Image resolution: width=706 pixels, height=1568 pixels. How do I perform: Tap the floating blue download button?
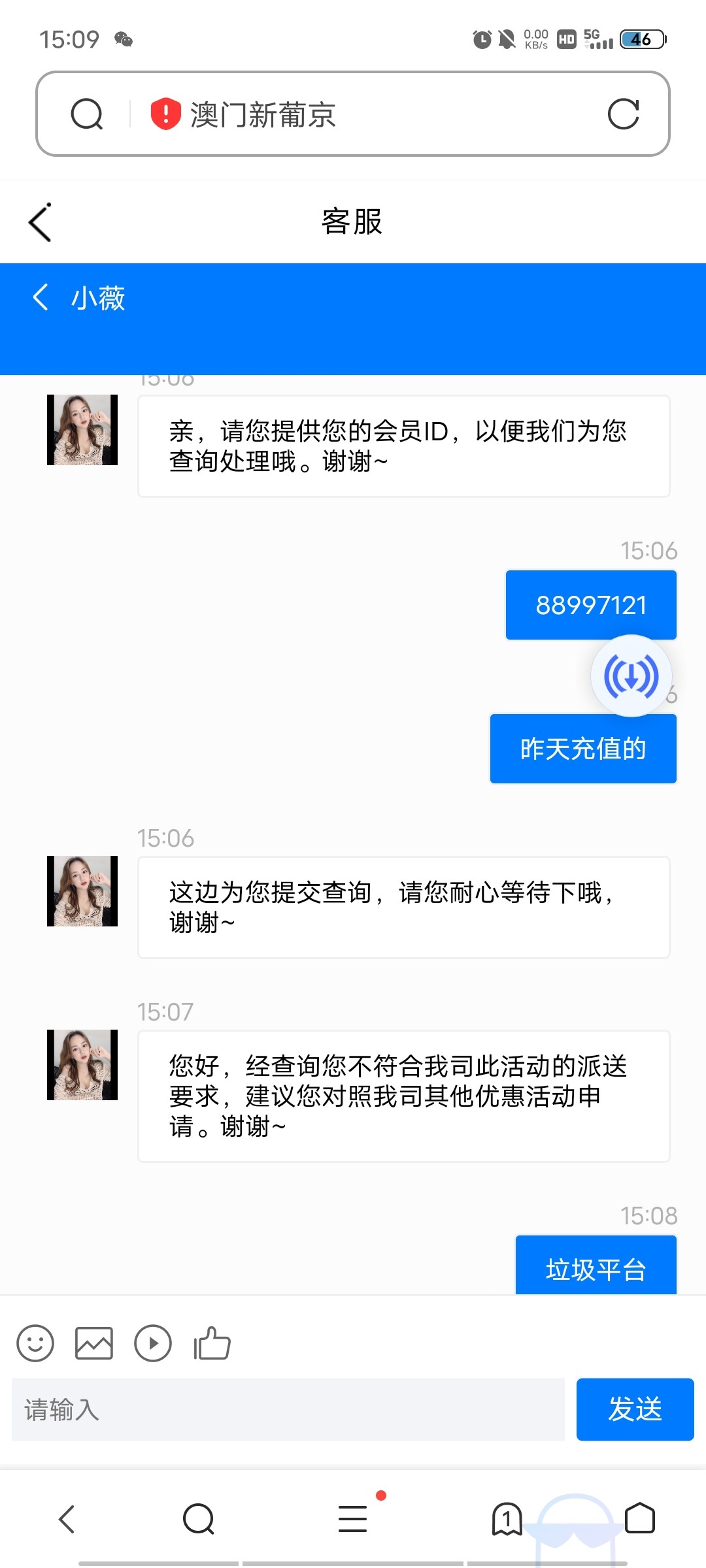(x=631, y=676)
